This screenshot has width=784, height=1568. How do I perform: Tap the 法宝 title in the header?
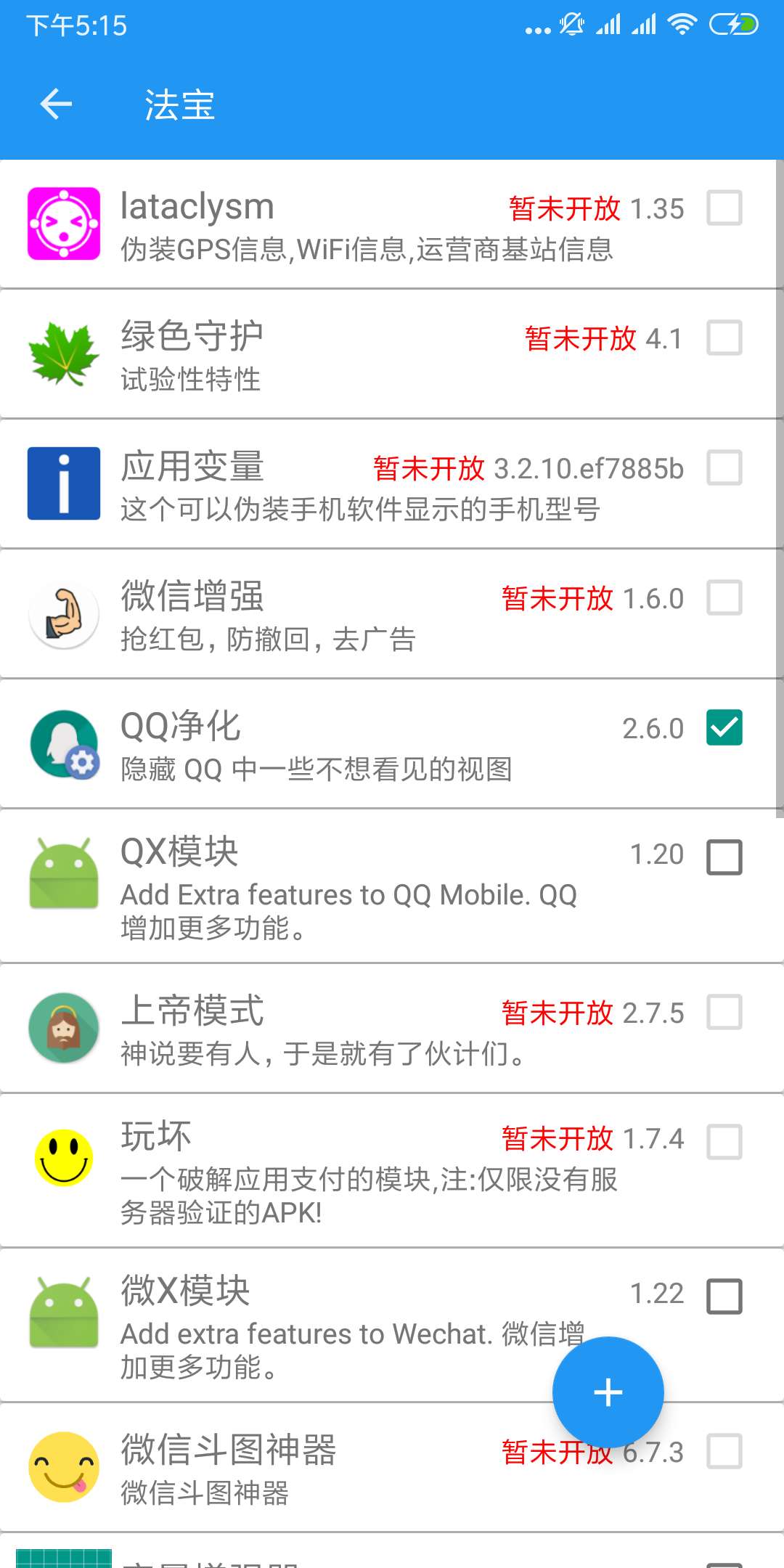pyautogui.click(x=178, y=105)
